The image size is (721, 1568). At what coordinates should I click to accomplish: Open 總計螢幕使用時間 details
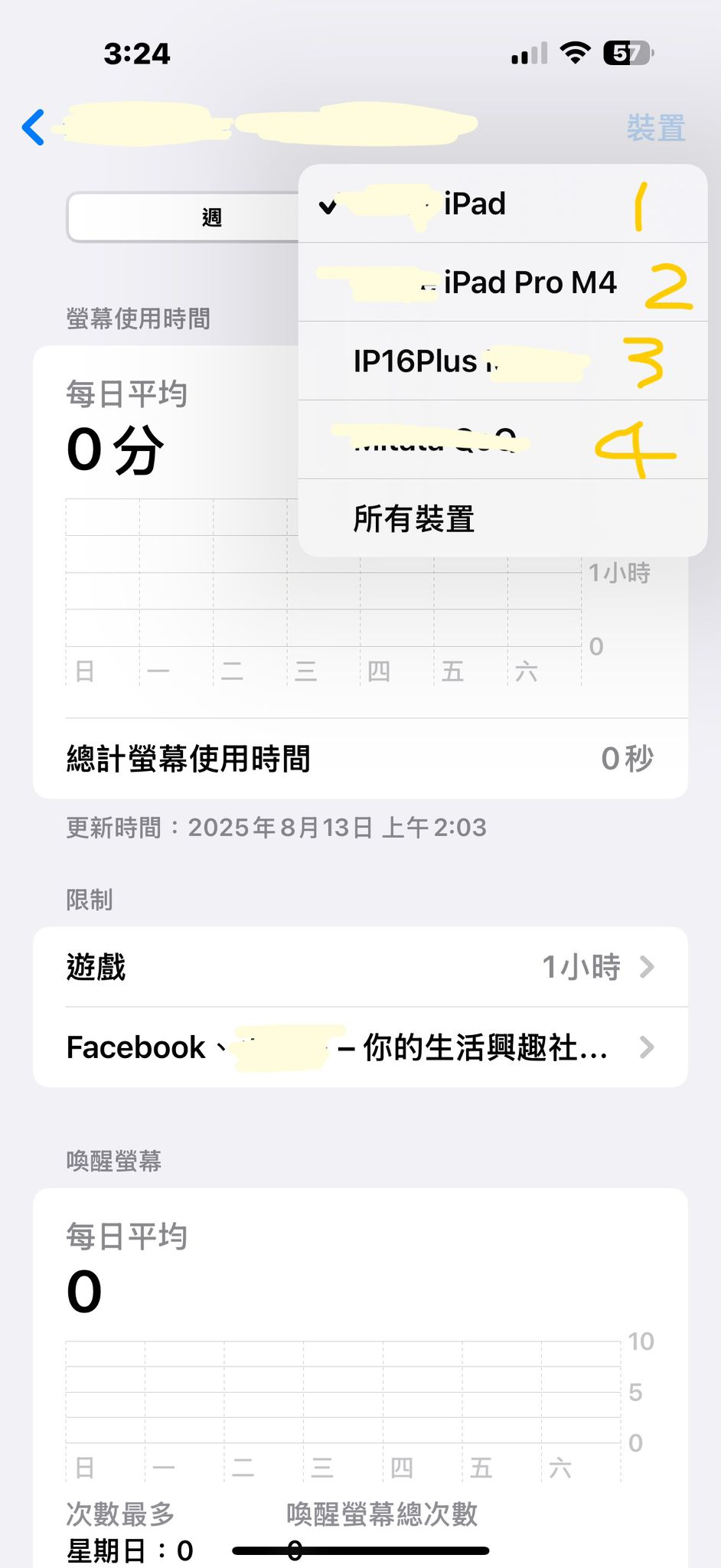(x=360, y=759)
